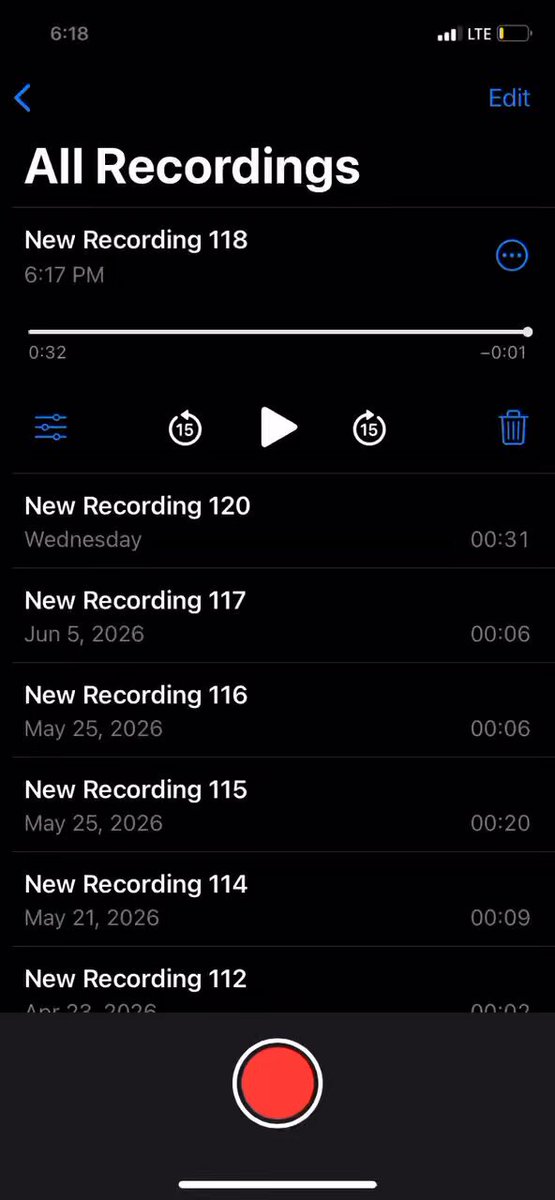Screen dimensions: 555x1200
Task: Open New Recording 117
Action: pos(277,616)
